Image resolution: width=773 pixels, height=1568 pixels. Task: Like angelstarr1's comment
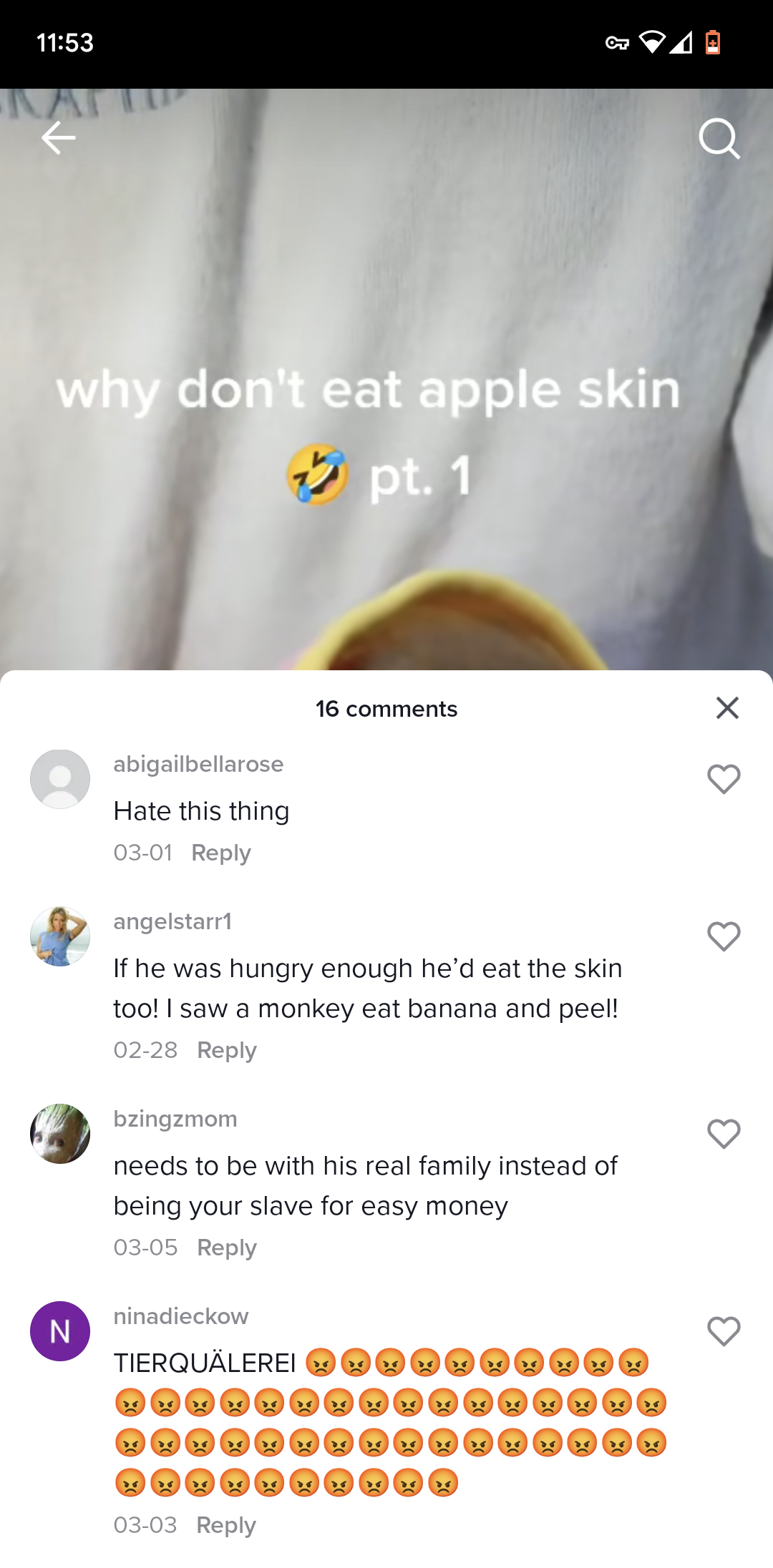tap(724, 936)
